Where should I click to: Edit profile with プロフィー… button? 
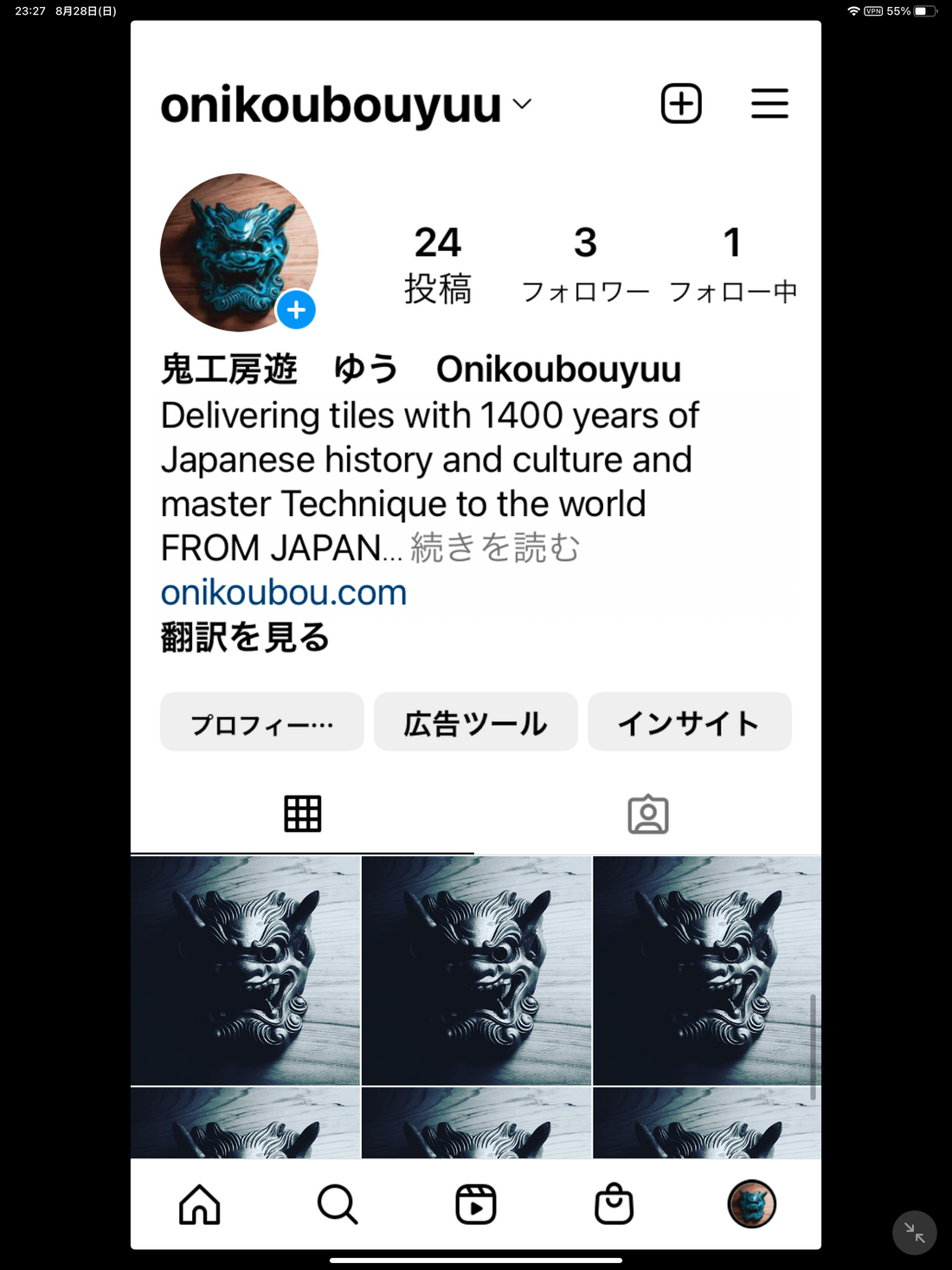261,722
